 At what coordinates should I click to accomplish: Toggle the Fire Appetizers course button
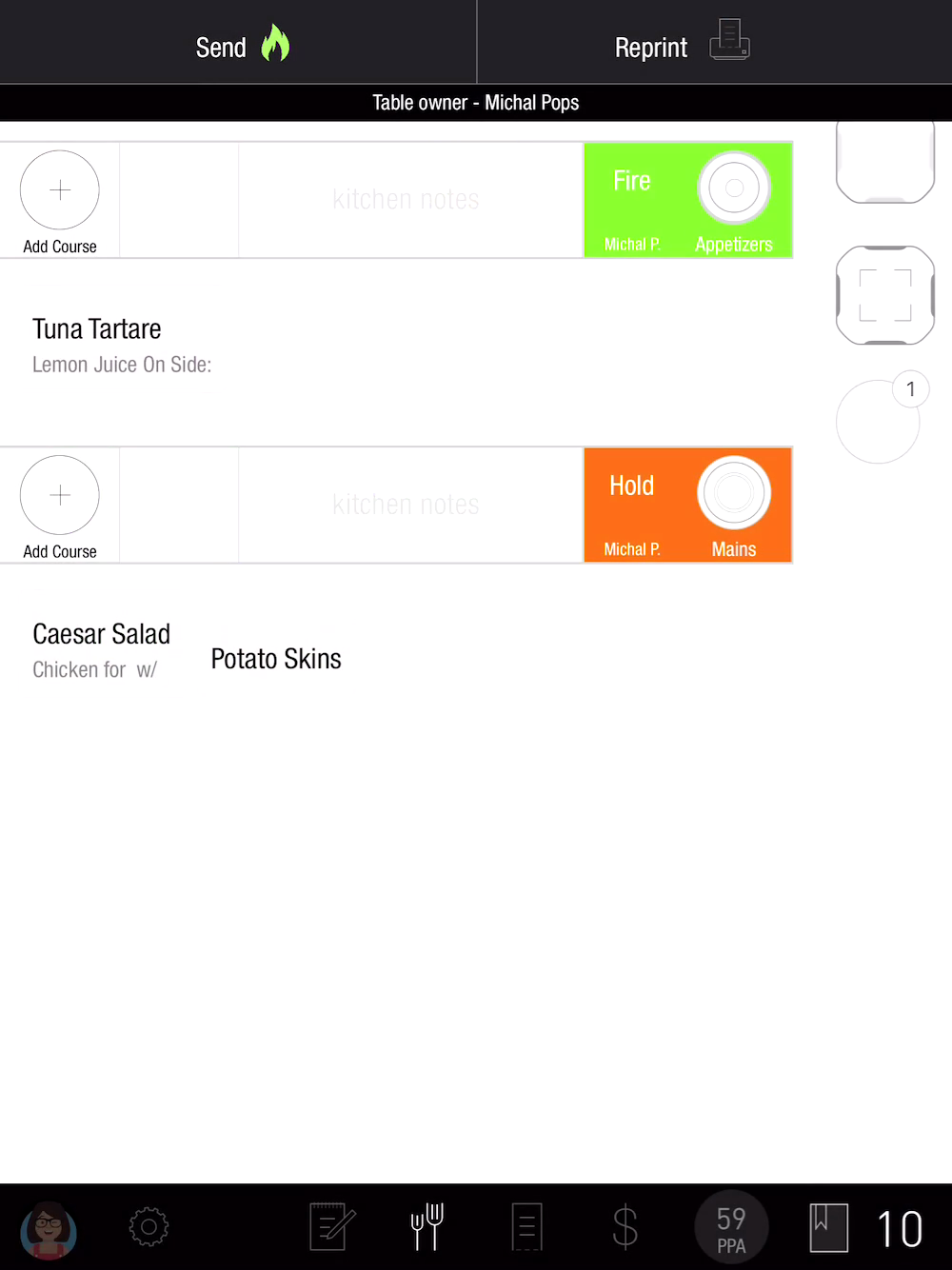(x=687, y=201)
